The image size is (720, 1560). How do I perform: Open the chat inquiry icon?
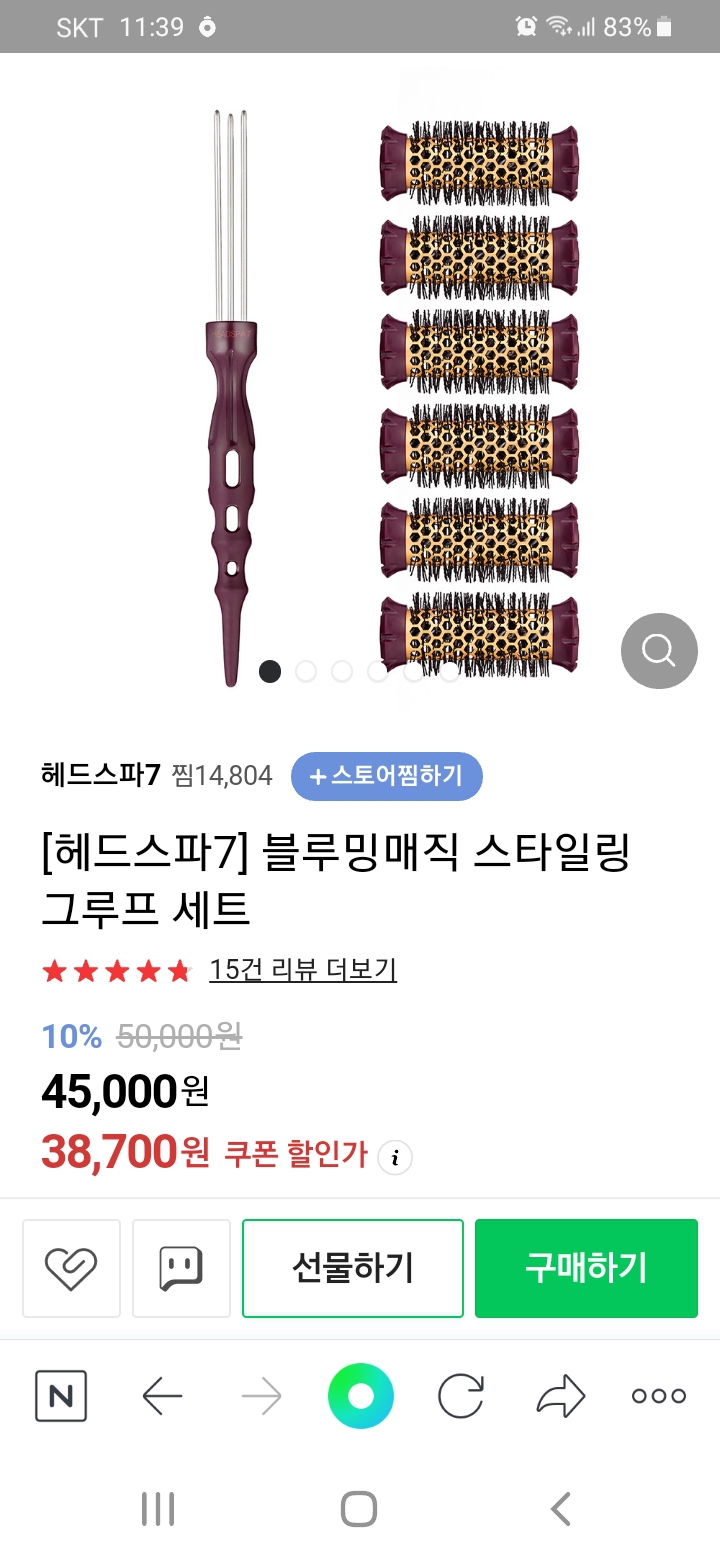pyautogui.click(x=181, y=1268)
